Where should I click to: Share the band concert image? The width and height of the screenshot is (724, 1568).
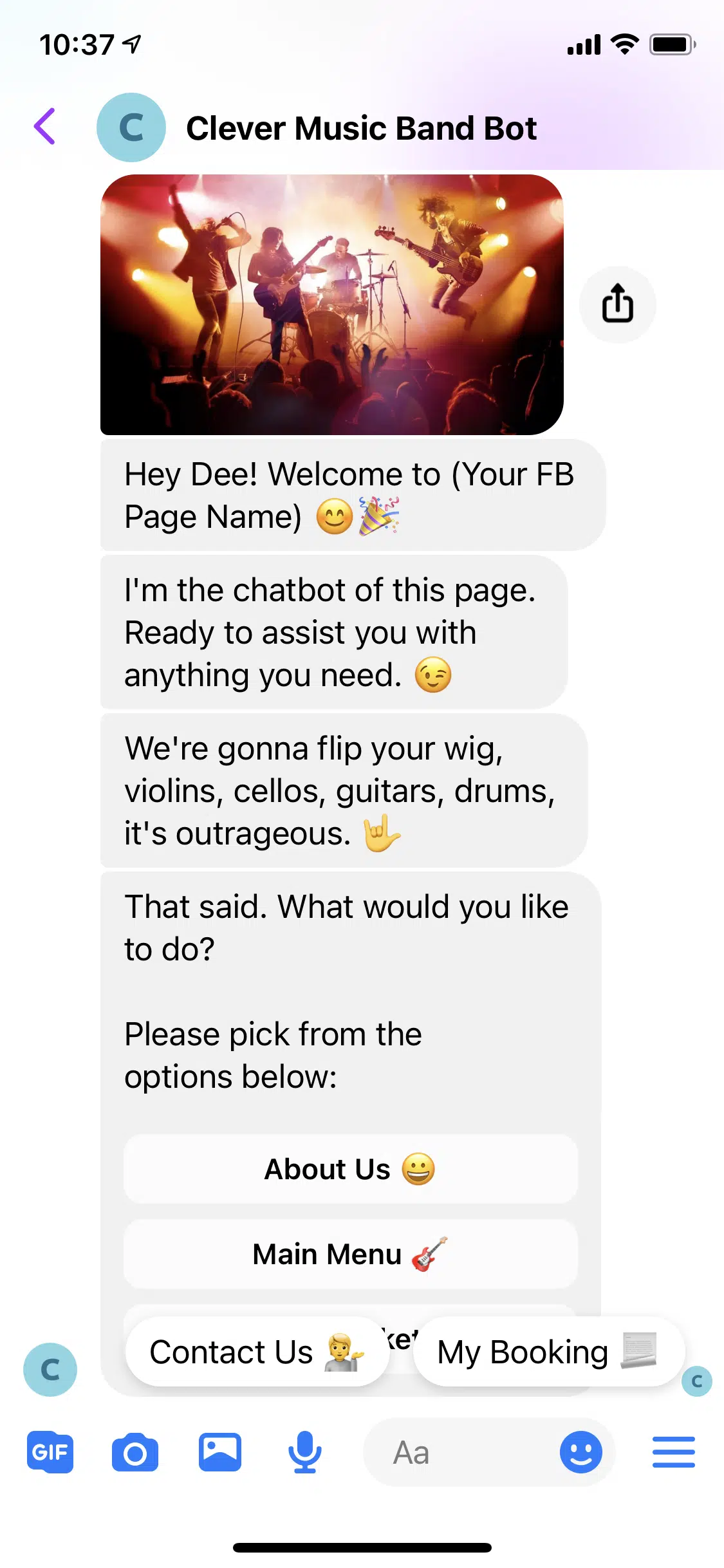point(617,304)
